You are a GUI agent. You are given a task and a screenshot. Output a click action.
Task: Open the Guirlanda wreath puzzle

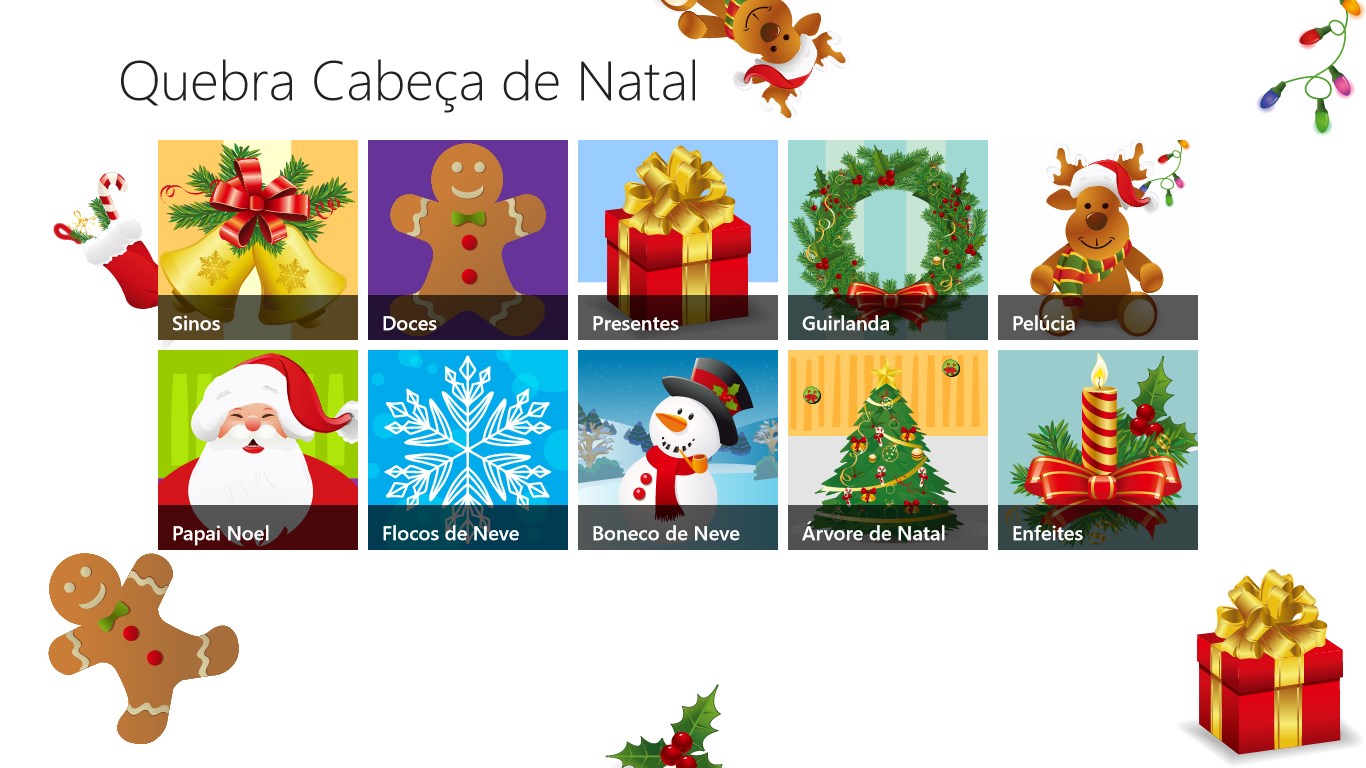[888, 240]
